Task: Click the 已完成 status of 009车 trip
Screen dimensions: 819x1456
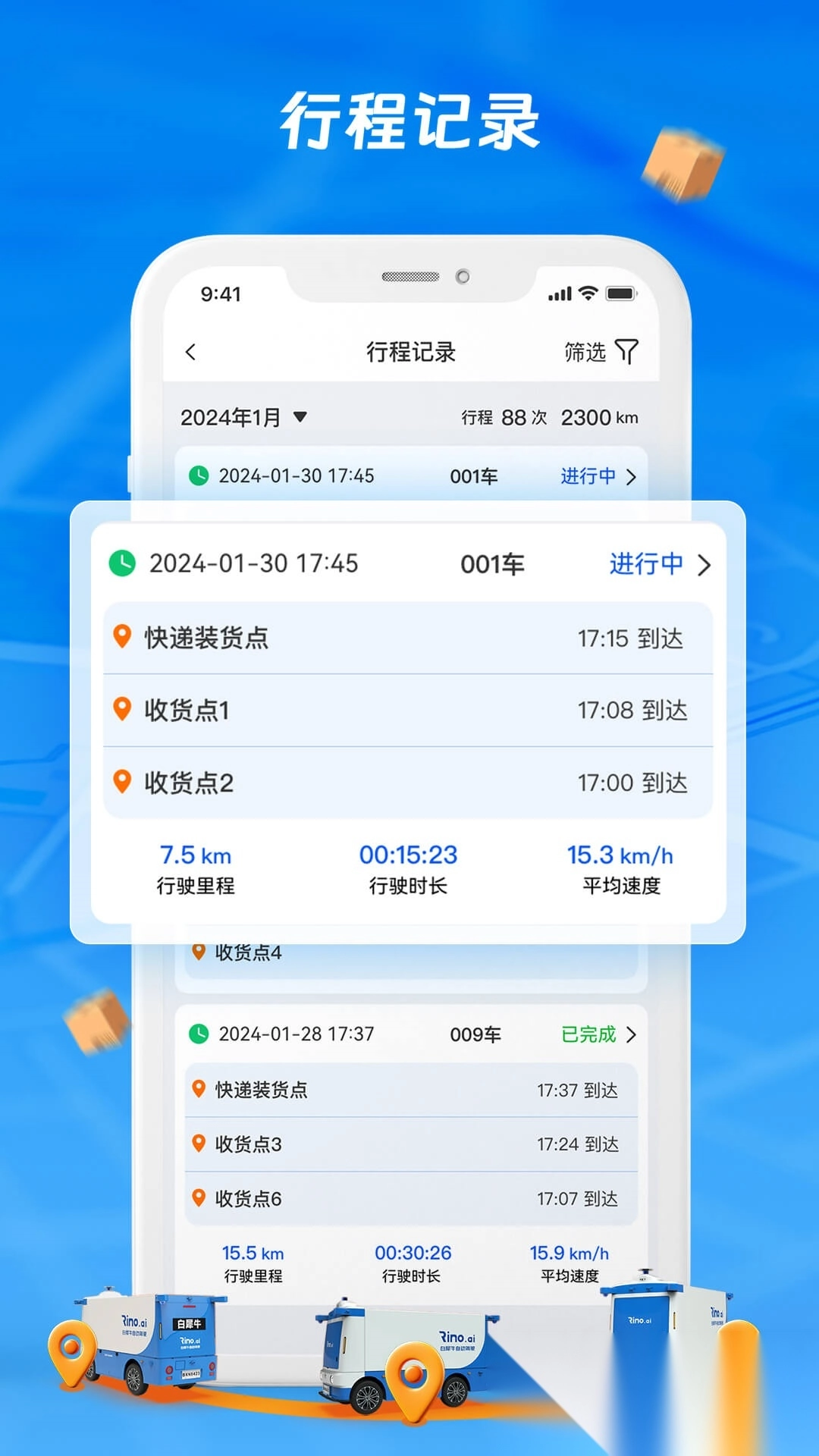Action: click(587, 1034)
